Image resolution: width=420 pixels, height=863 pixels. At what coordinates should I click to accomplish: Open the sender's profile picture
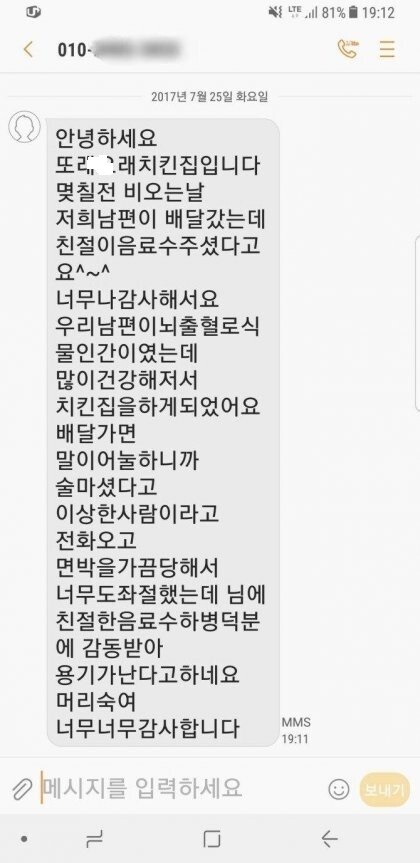click(24, 127)
